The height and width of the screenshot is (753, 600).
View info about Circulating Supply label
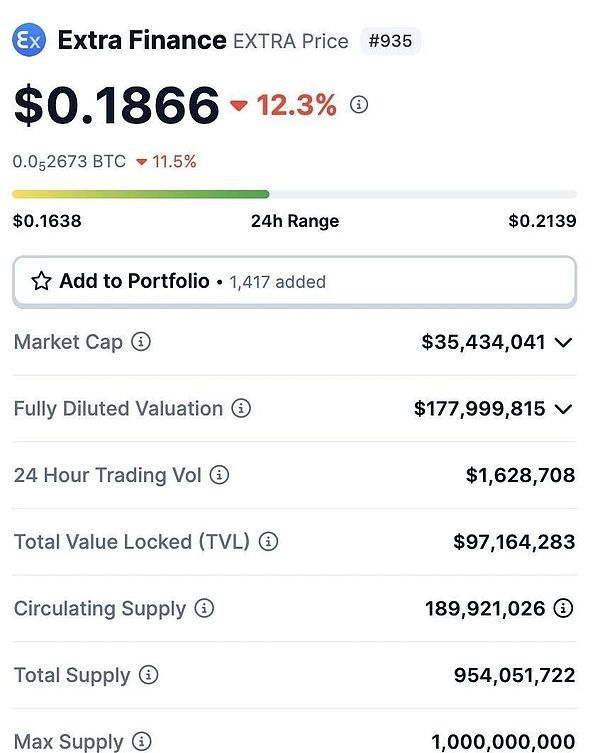click(204, 608)
